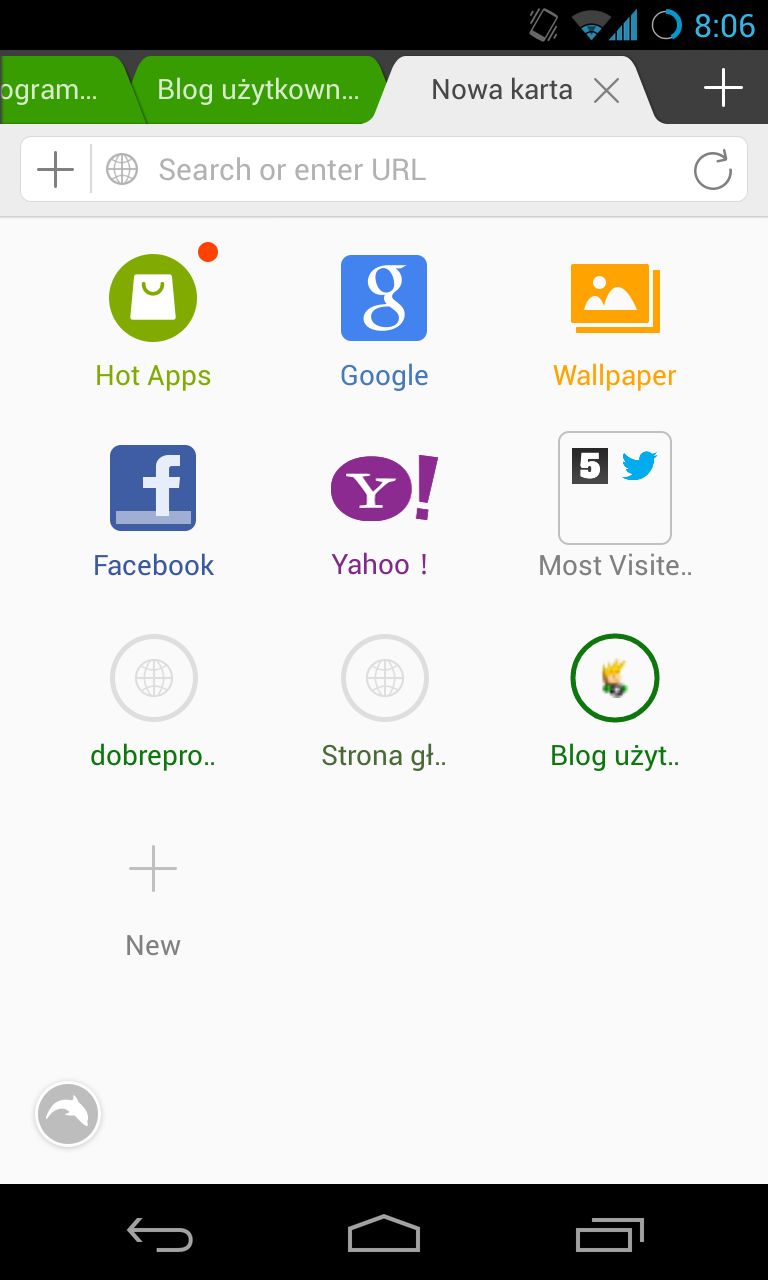768x1280 pixels.
Task: Reload the page with refresh icon
Action: tap(713, 170)
